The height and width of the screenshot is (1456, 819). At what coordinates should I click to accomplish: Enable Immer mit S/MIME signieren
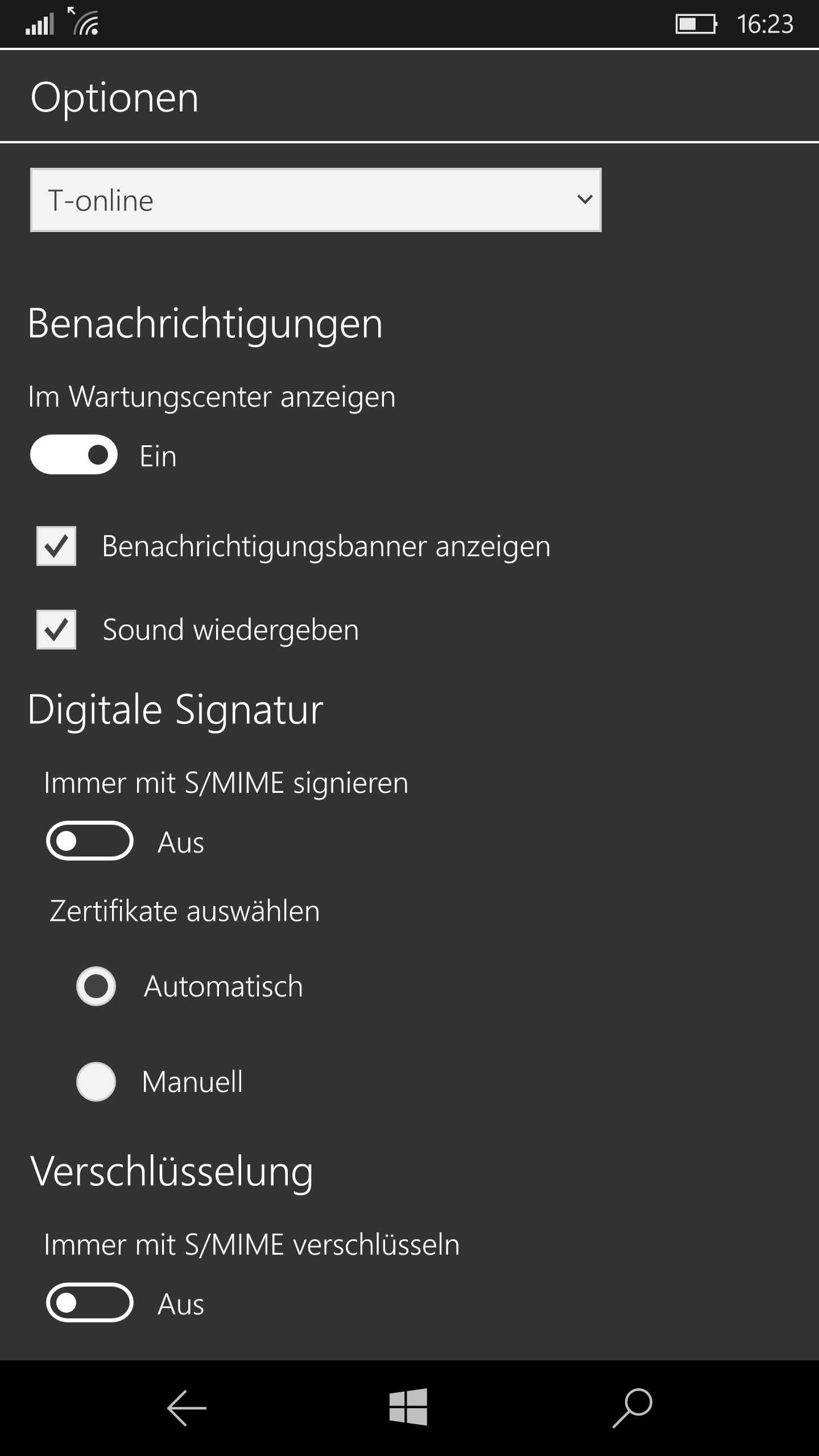click(90, 841)
